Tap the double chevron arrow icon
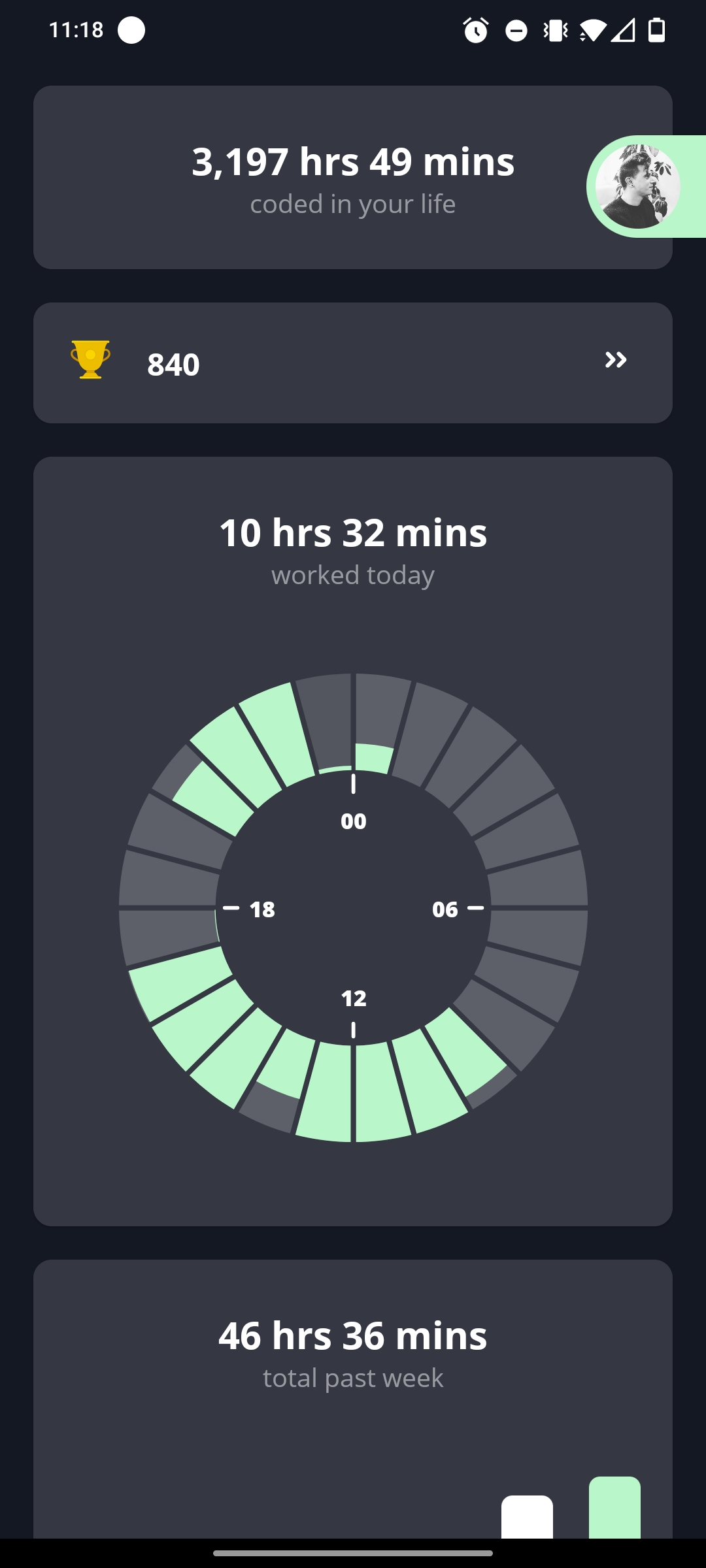 616,360
